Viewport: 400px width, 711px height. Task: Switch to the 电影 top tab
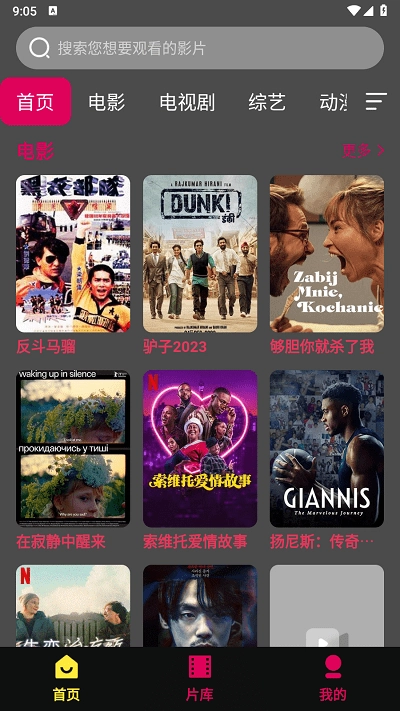pos(107,102)
